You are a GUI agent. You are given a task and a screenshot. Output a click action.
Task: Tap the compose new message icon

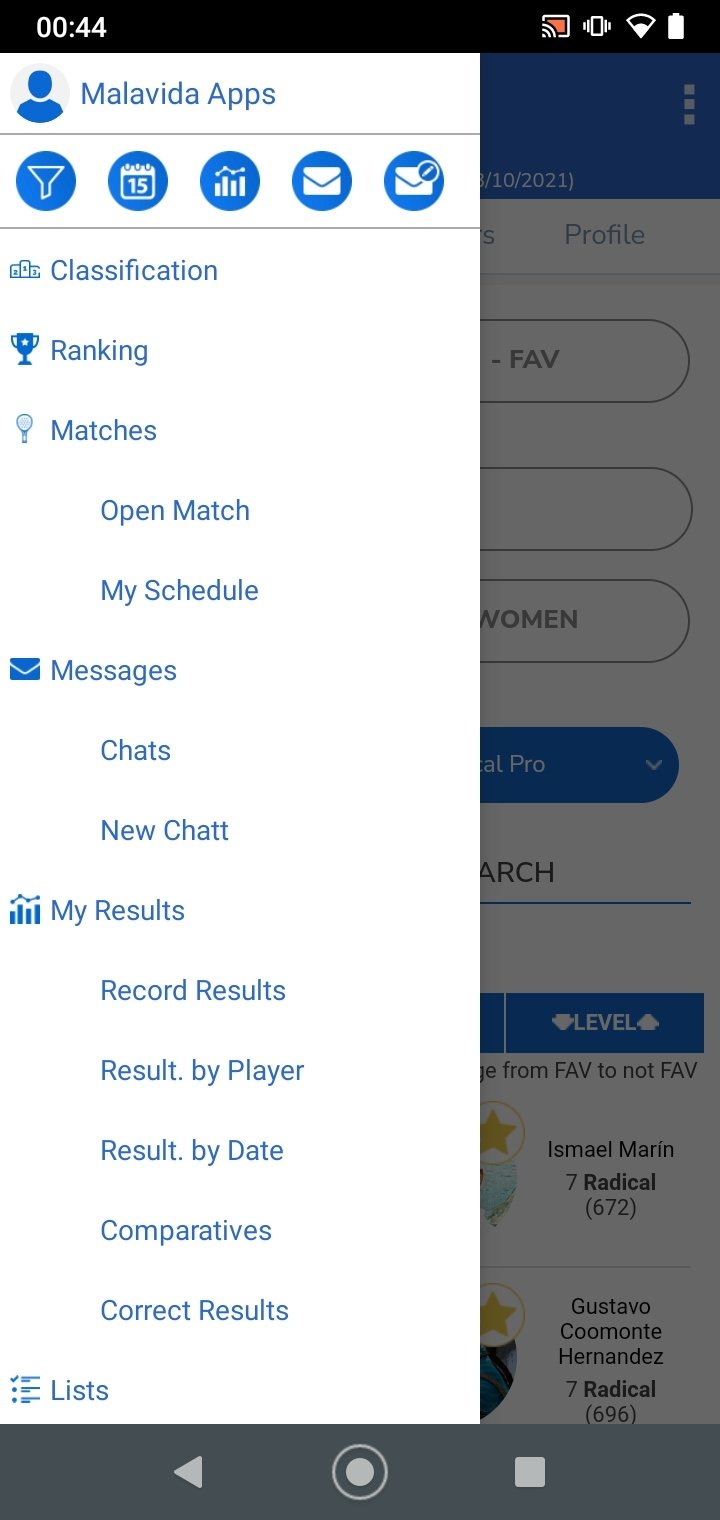(414, 182)
